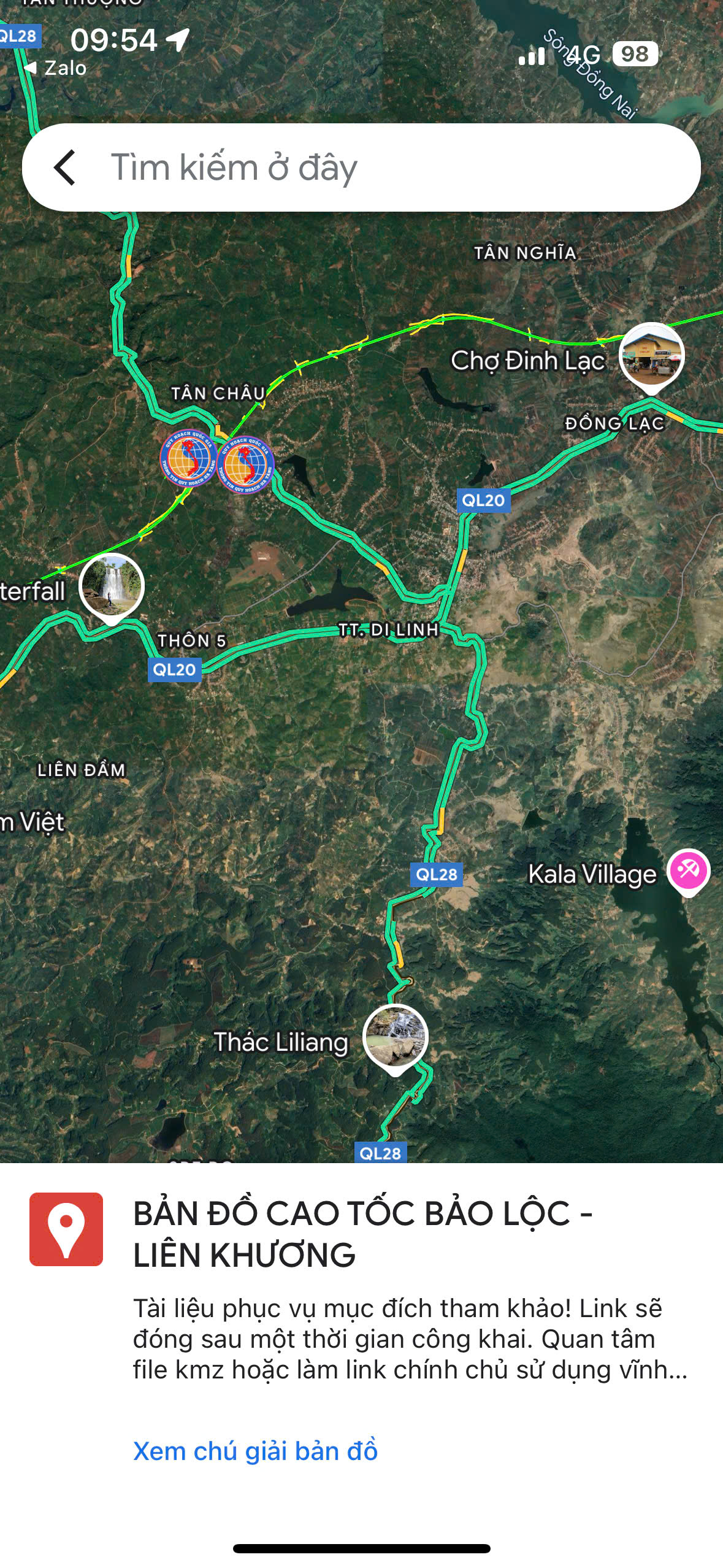The image size is (723, 1568).
Task: Tap the back arrow in search bar
Action: (65, 167)
